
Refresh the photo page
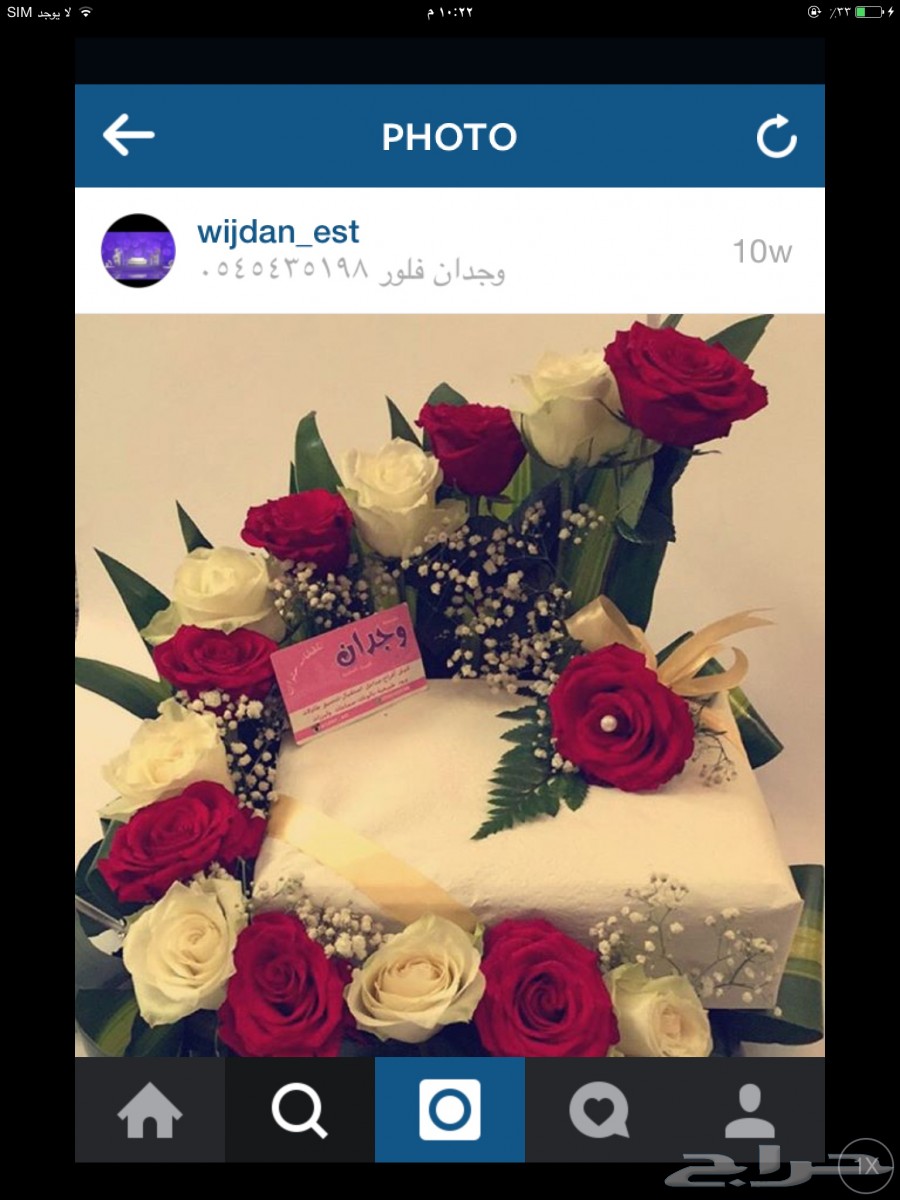(x=776, y=136)
